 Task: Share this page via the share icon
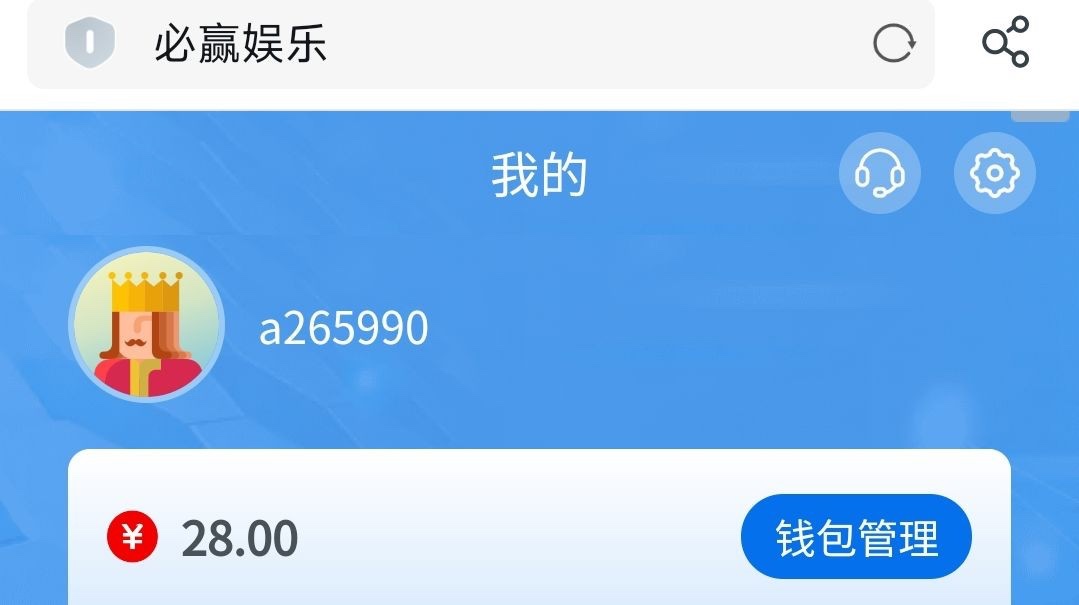(1005, 42)
